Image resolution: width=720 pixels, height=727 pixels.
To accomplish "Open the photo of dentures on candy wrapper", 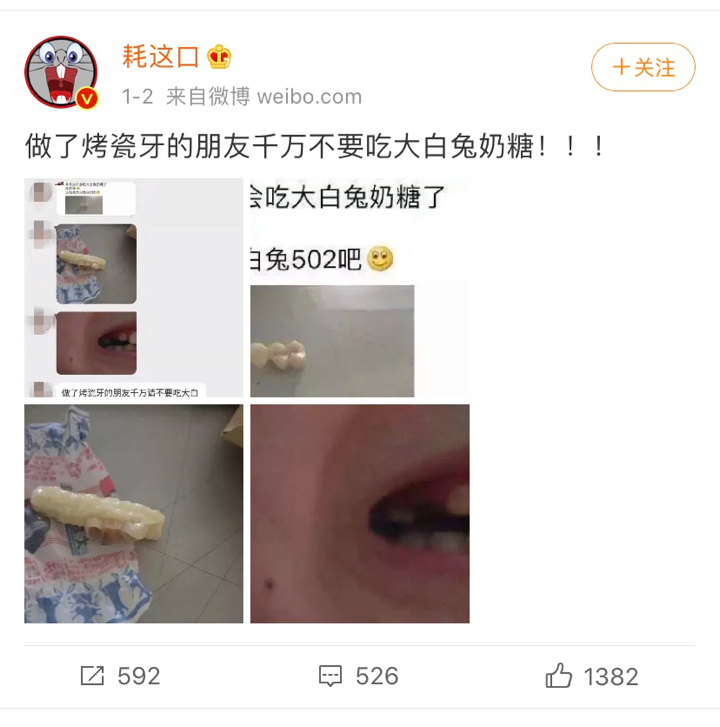I will (x=134, y=513).
